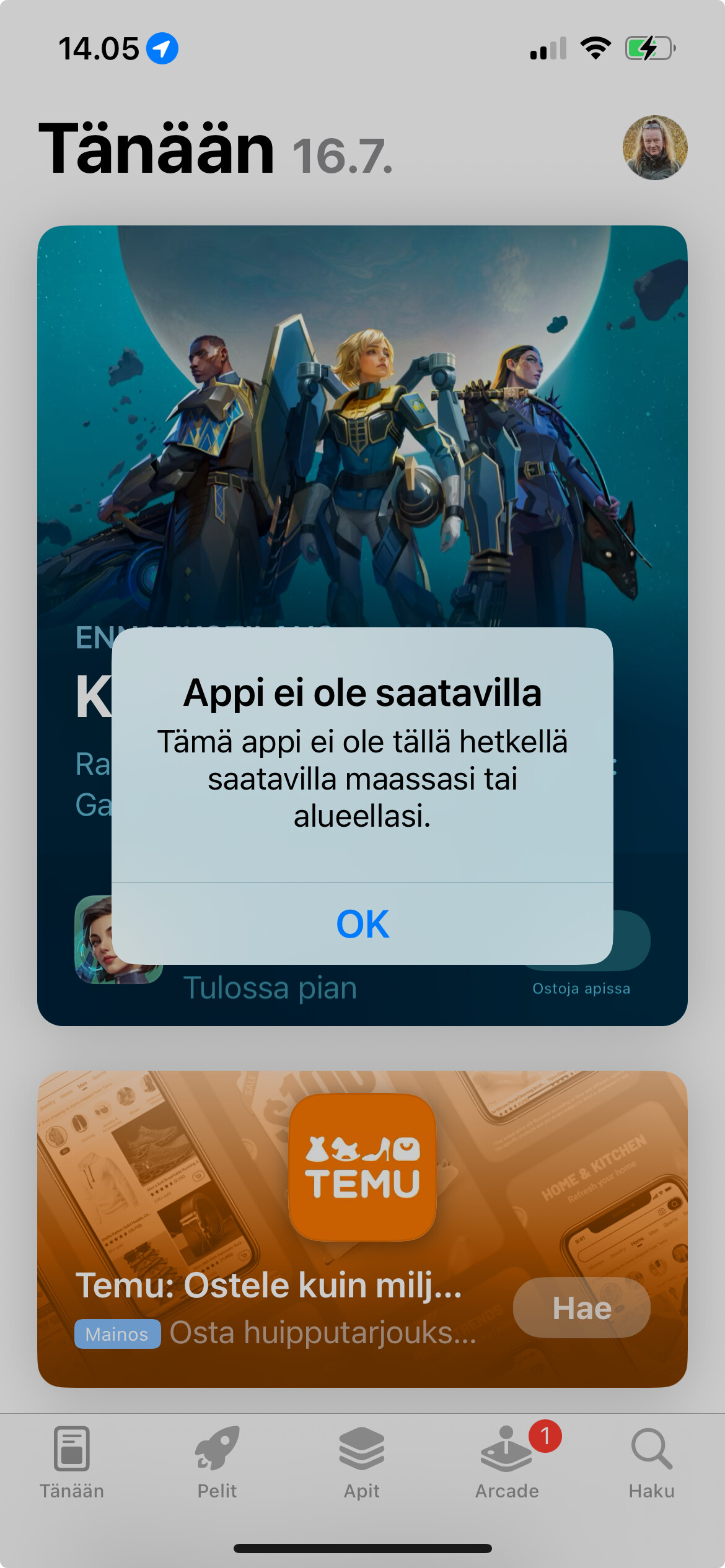Screen dimensions: 725x1568
Task: Switch to the Pelit tab
Action: [217, 1463]
